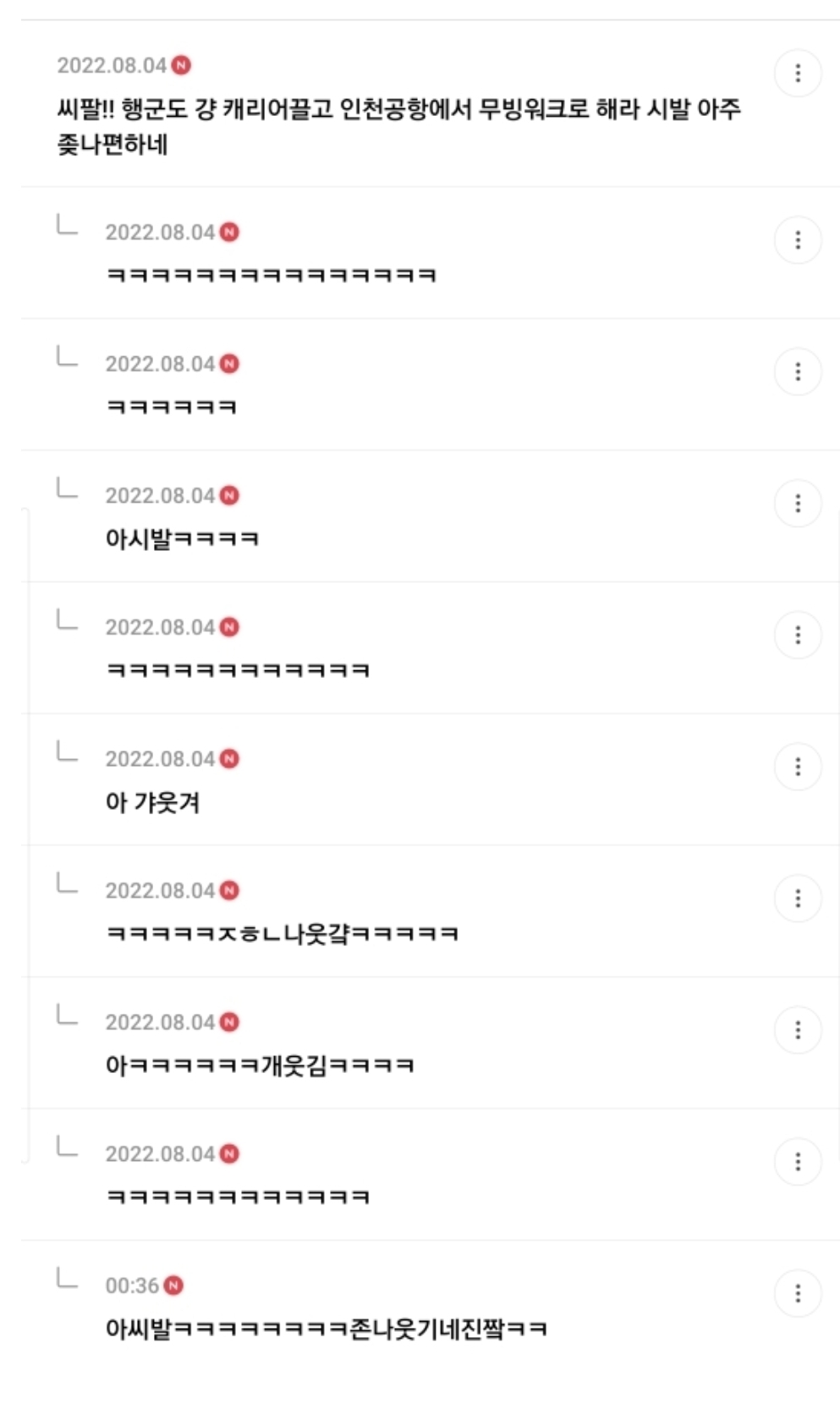Open options for the 인천공항 comment
Image resolution: width=840 pixels, height=1409 pixels.
[798, 74]
